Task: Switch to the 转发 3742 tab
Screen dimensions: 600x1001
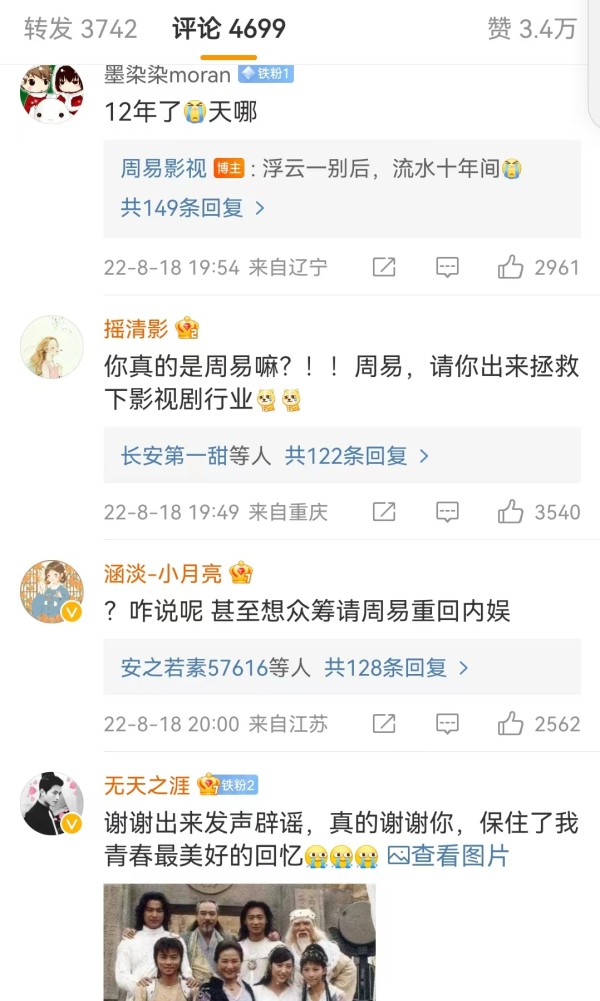Action: click(x=80, y=29)
